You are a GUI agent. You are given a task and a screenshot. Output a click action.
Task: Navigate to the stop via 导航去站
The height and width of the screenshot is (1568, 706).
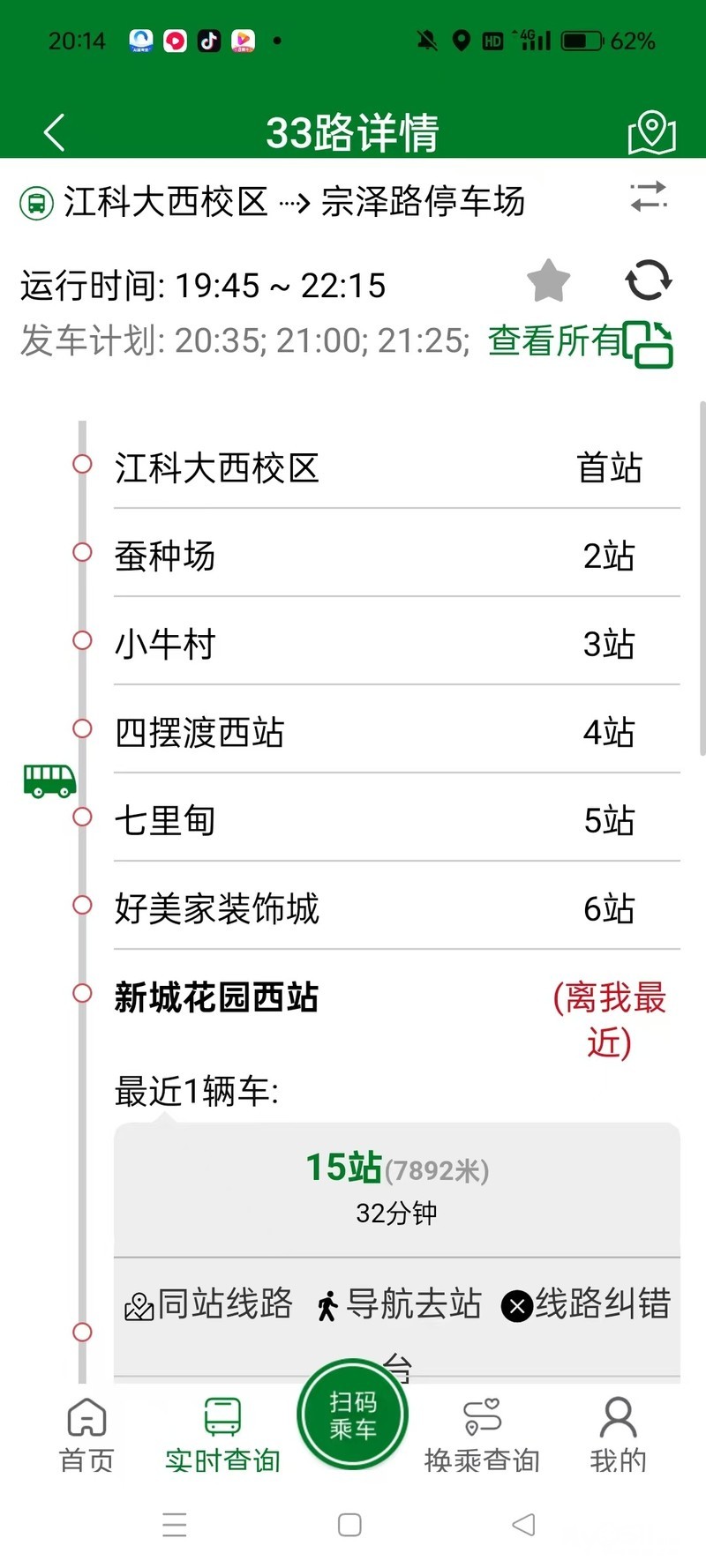[x=399, y=1304]
